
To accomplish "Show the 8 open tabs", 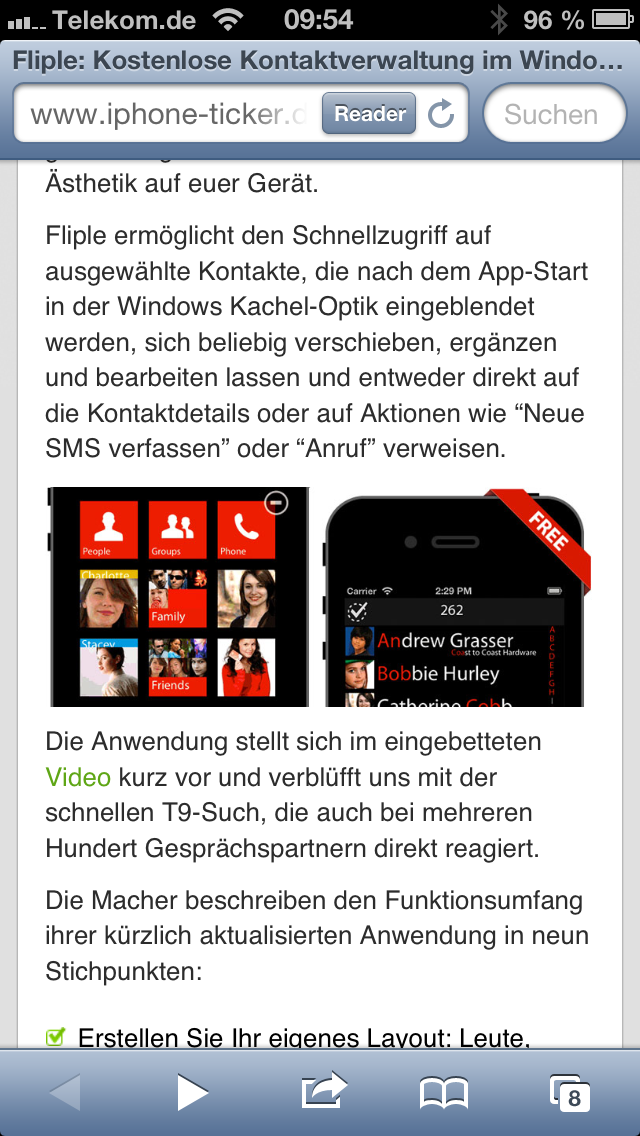I will click(x=570, y=1093).
